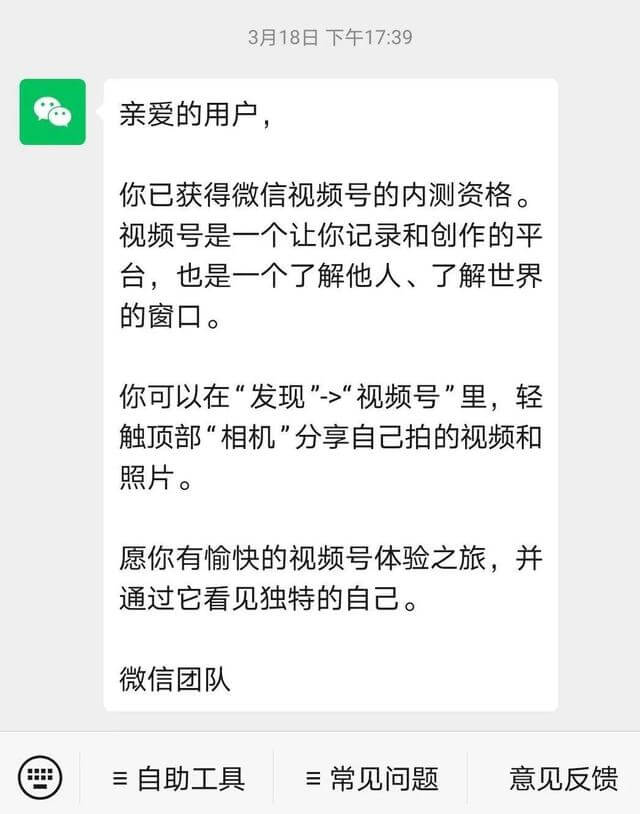This screenshot has height=814, width=640.
Task: Tap the 意见反馈 button
Action: pos(563,777)
